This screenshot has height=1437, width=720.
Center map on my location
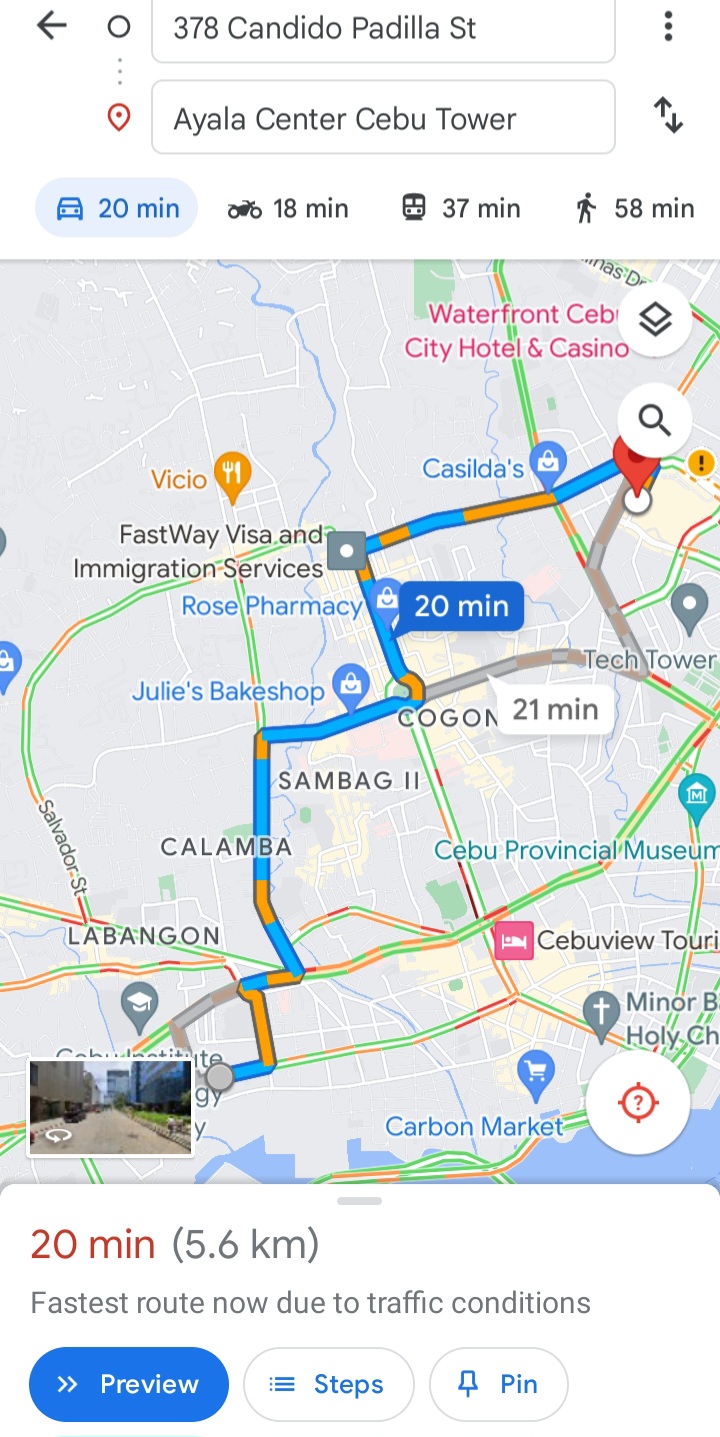click(638, 1103)
